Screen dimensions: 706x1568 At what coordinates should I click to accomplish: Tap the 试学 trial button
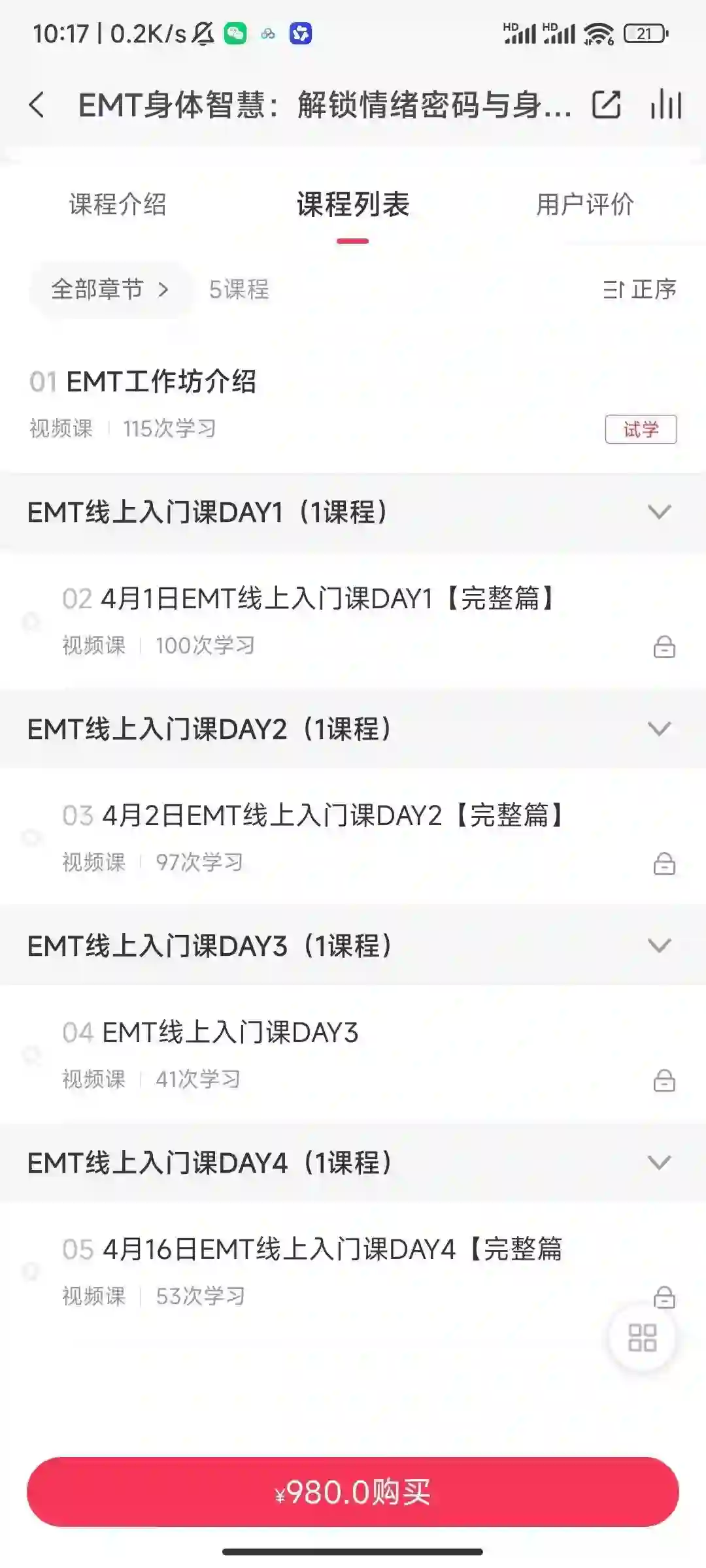tap(641, 429)
